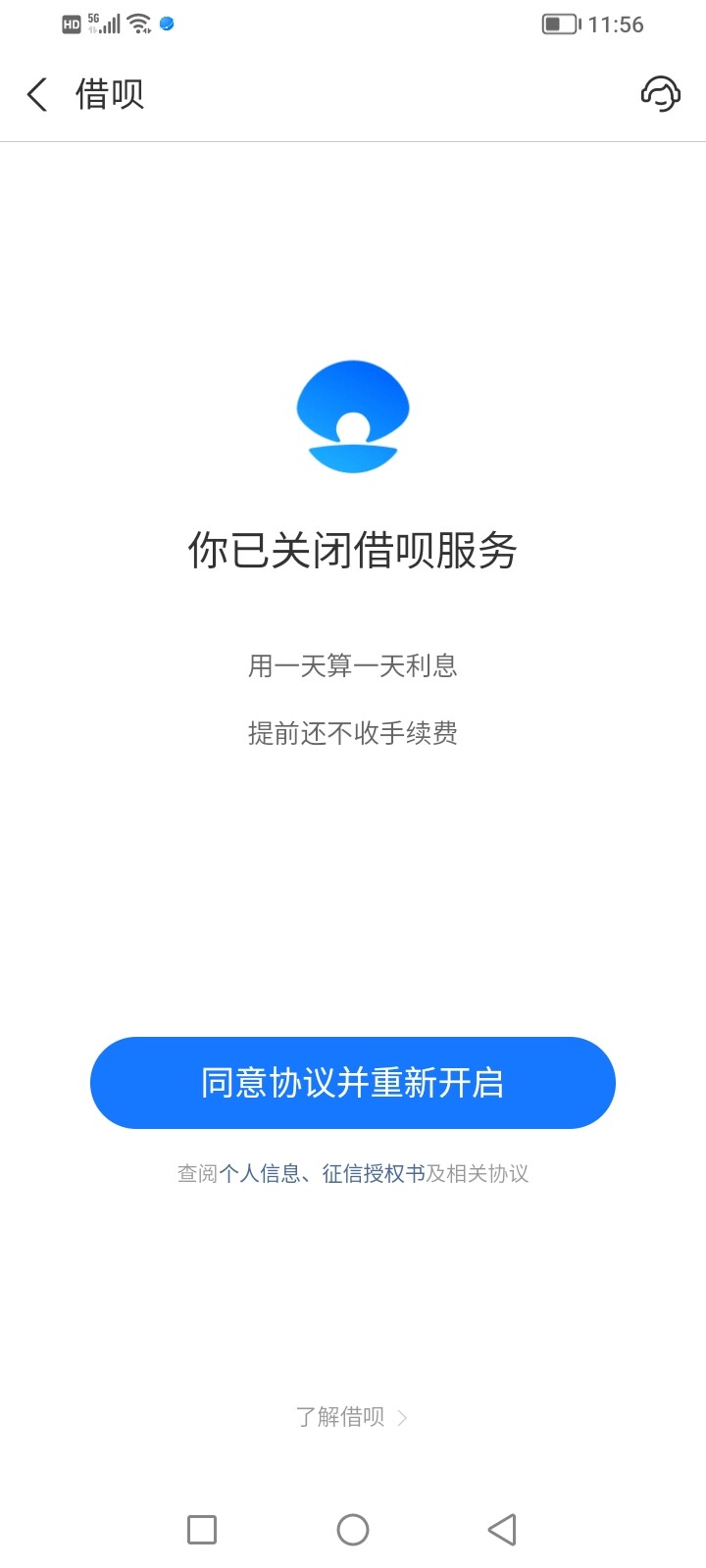The image size is (706, 1568).
Task: Tap 同意协议并重新开启 button
Action: 353,1083
